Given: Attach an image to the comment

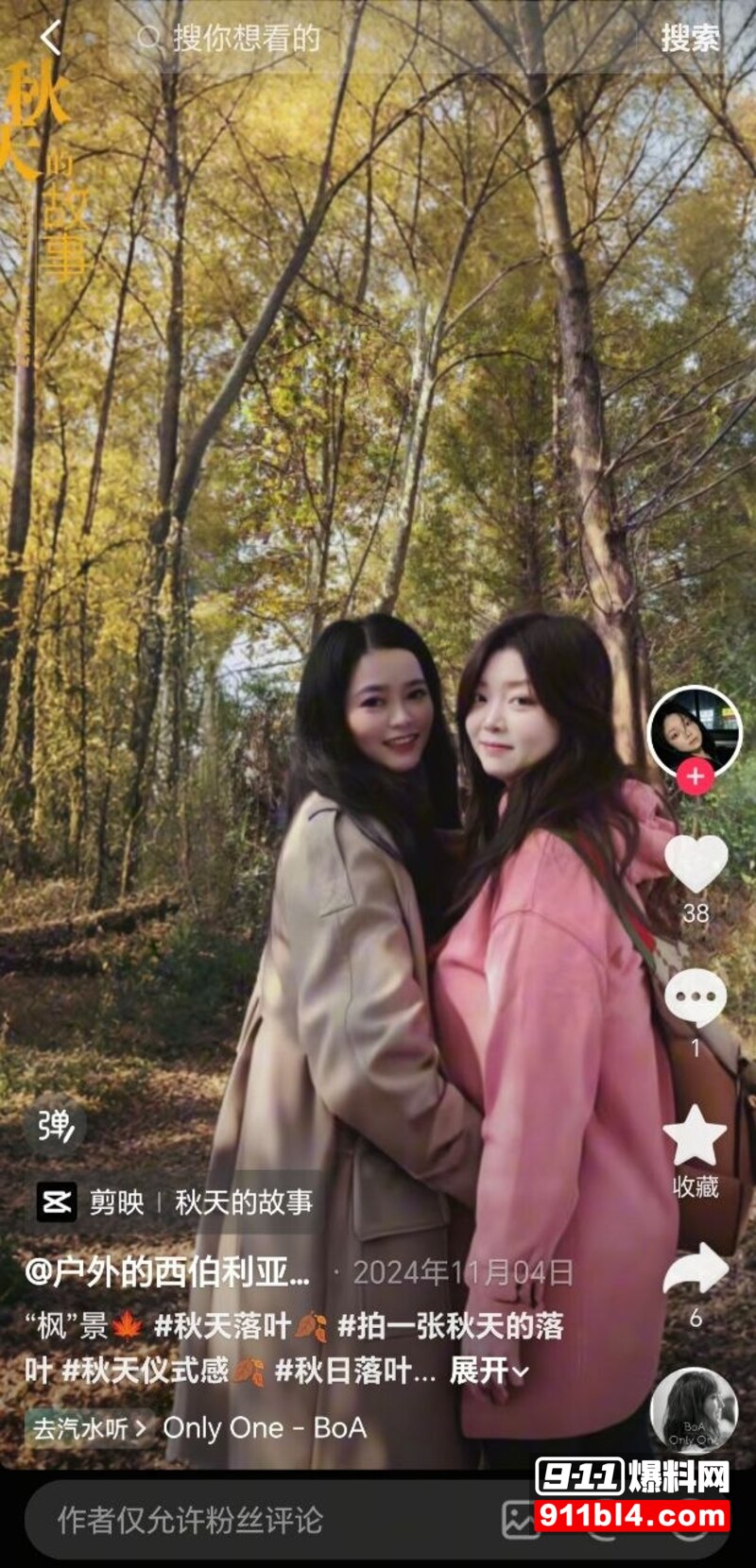Looking at the screenshot, I should click(x=519, y=1520).
